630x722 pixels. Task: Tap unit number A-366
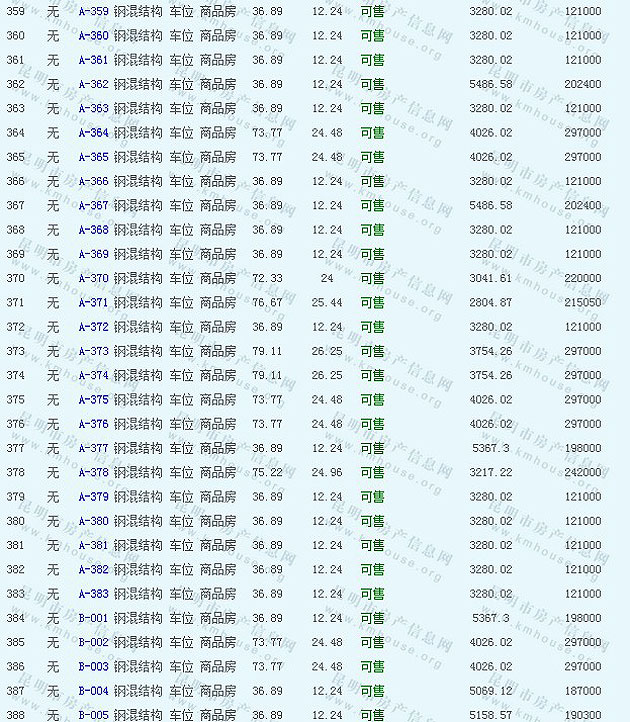pos(93,181)
